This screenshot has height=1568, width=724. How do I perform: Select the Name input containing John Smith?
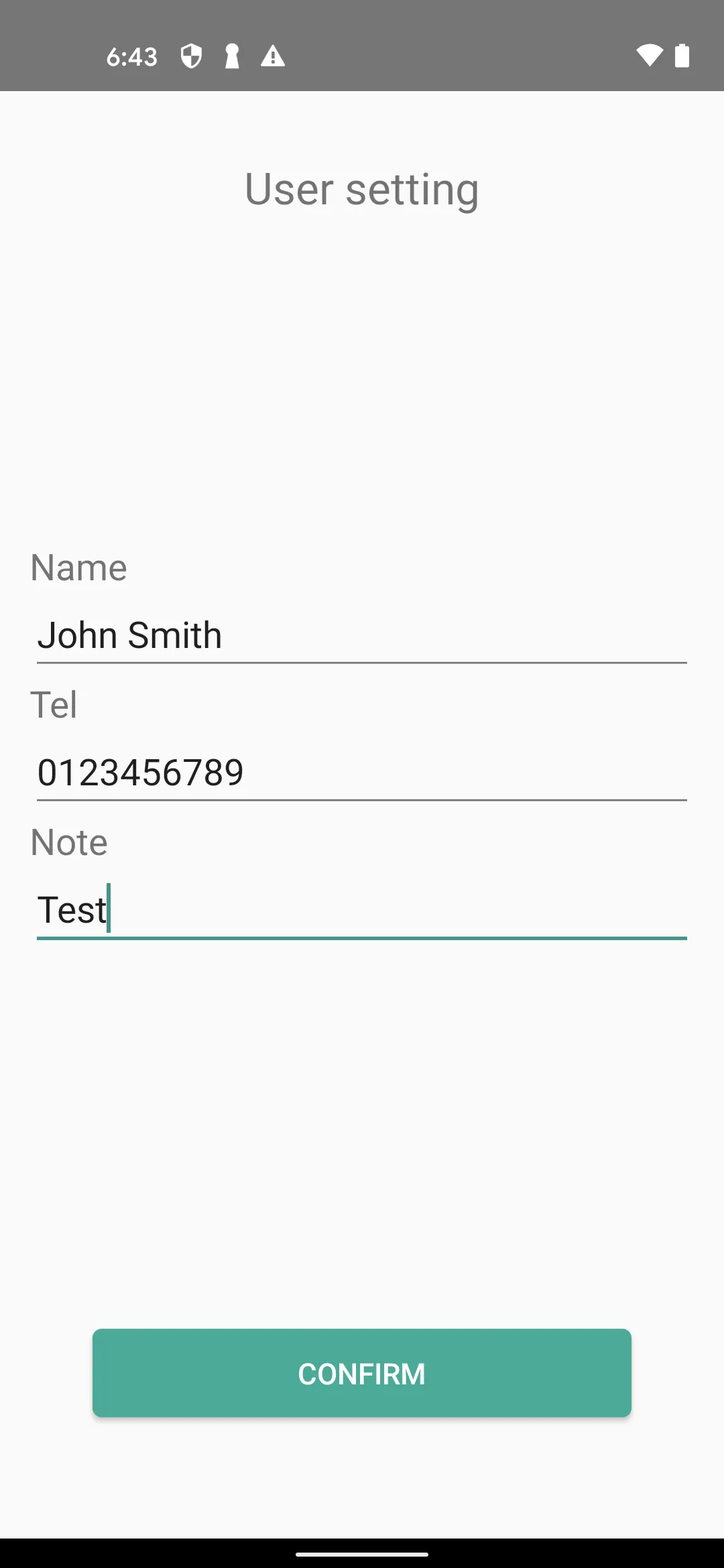[x=362, y=635]
